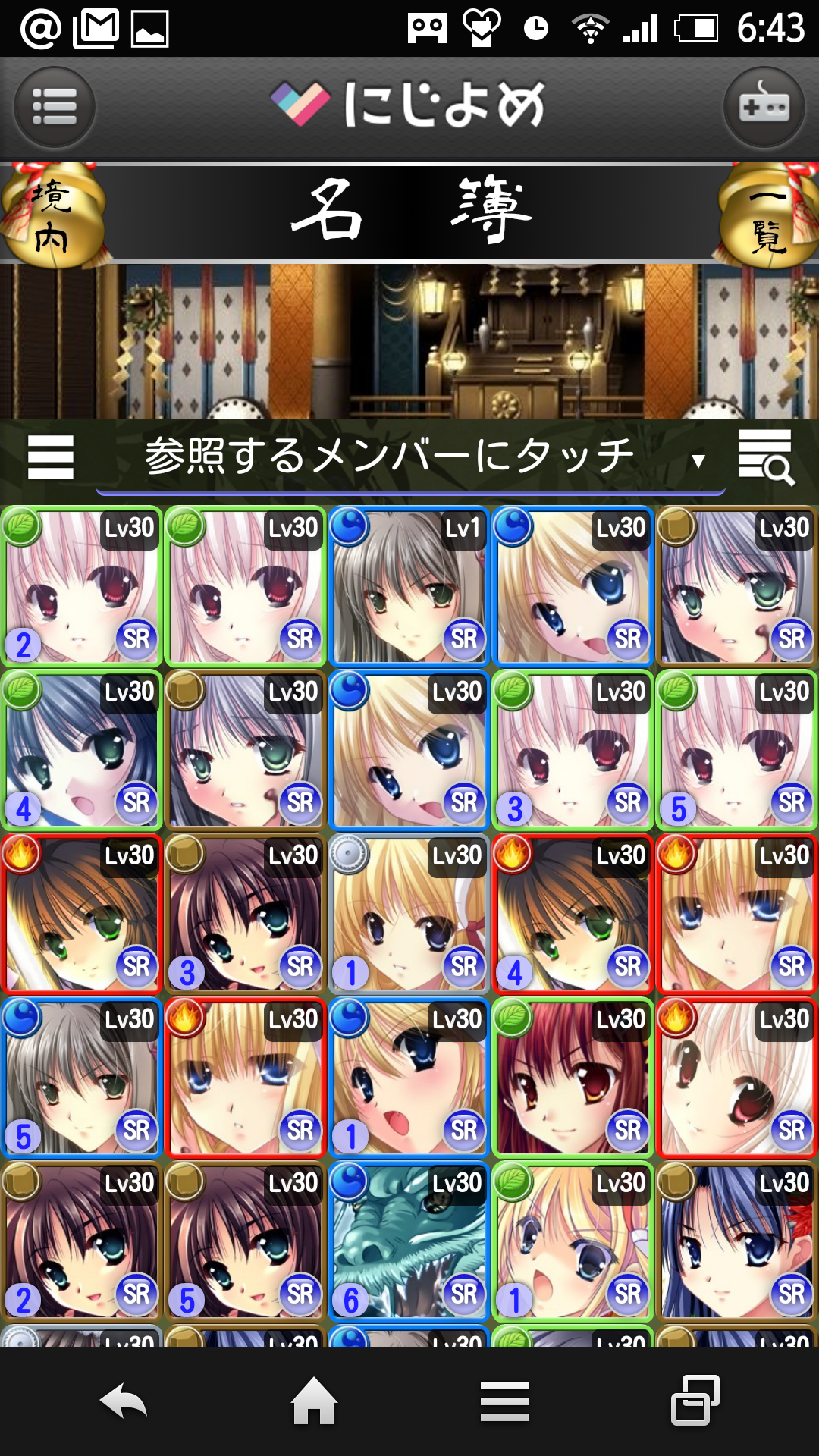The image size is (819, 1456).
Task: Select the white-haired fire SR member
Action: [736, 1078]
